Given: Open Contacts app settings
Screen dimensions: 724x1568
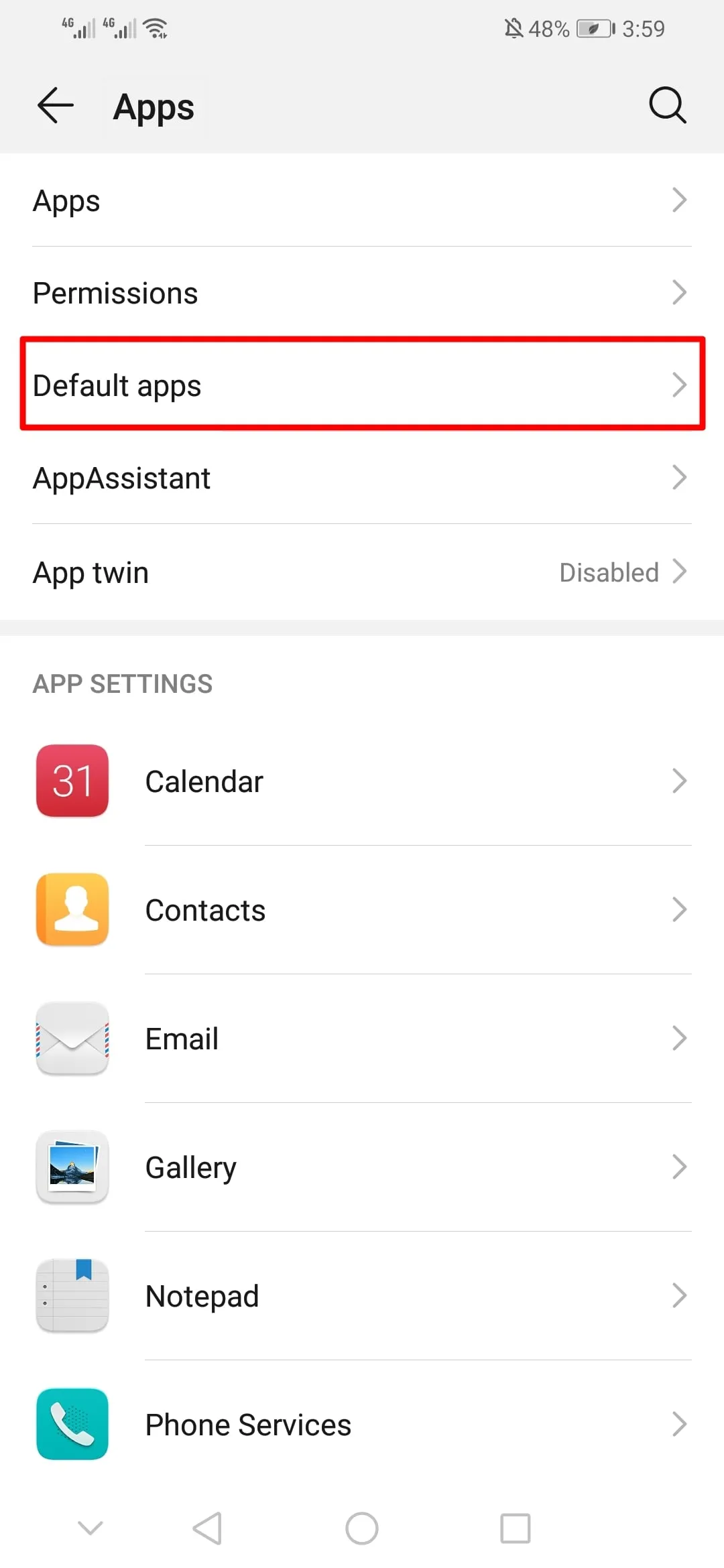Looking at the screenshot, I should (x=362, y=910).
